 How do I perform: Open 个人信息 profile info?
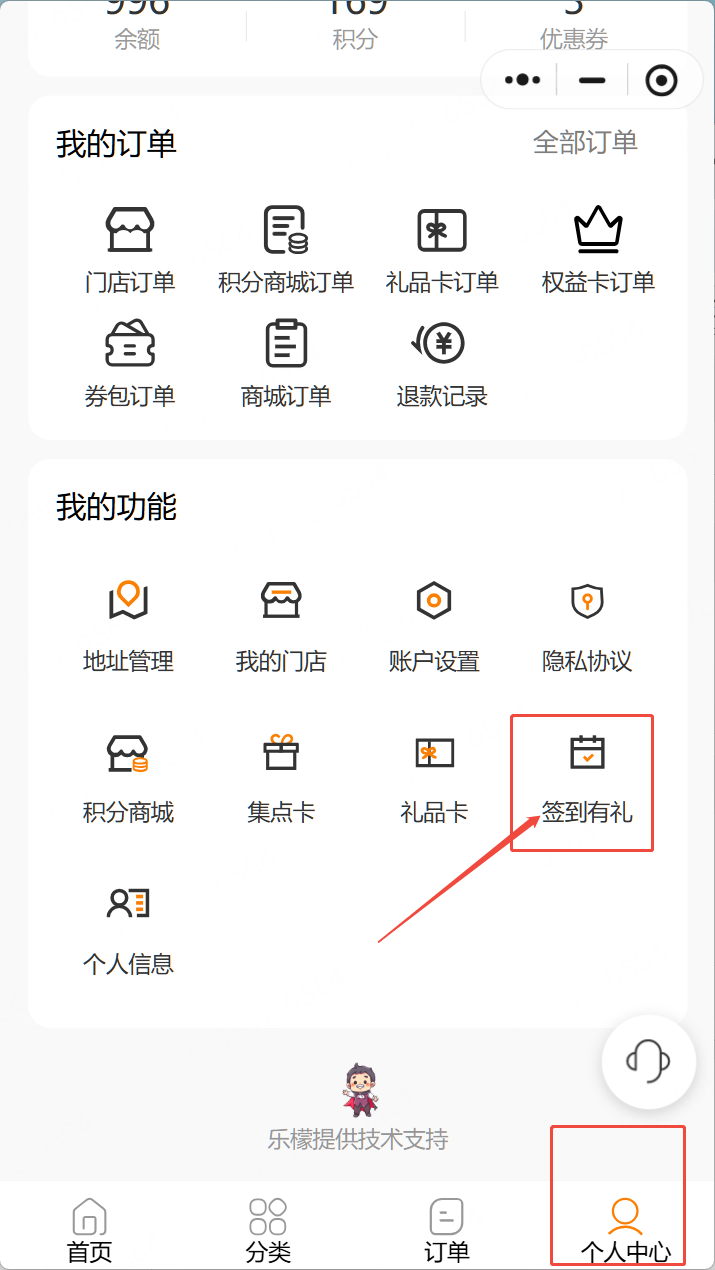coord(128,930)
